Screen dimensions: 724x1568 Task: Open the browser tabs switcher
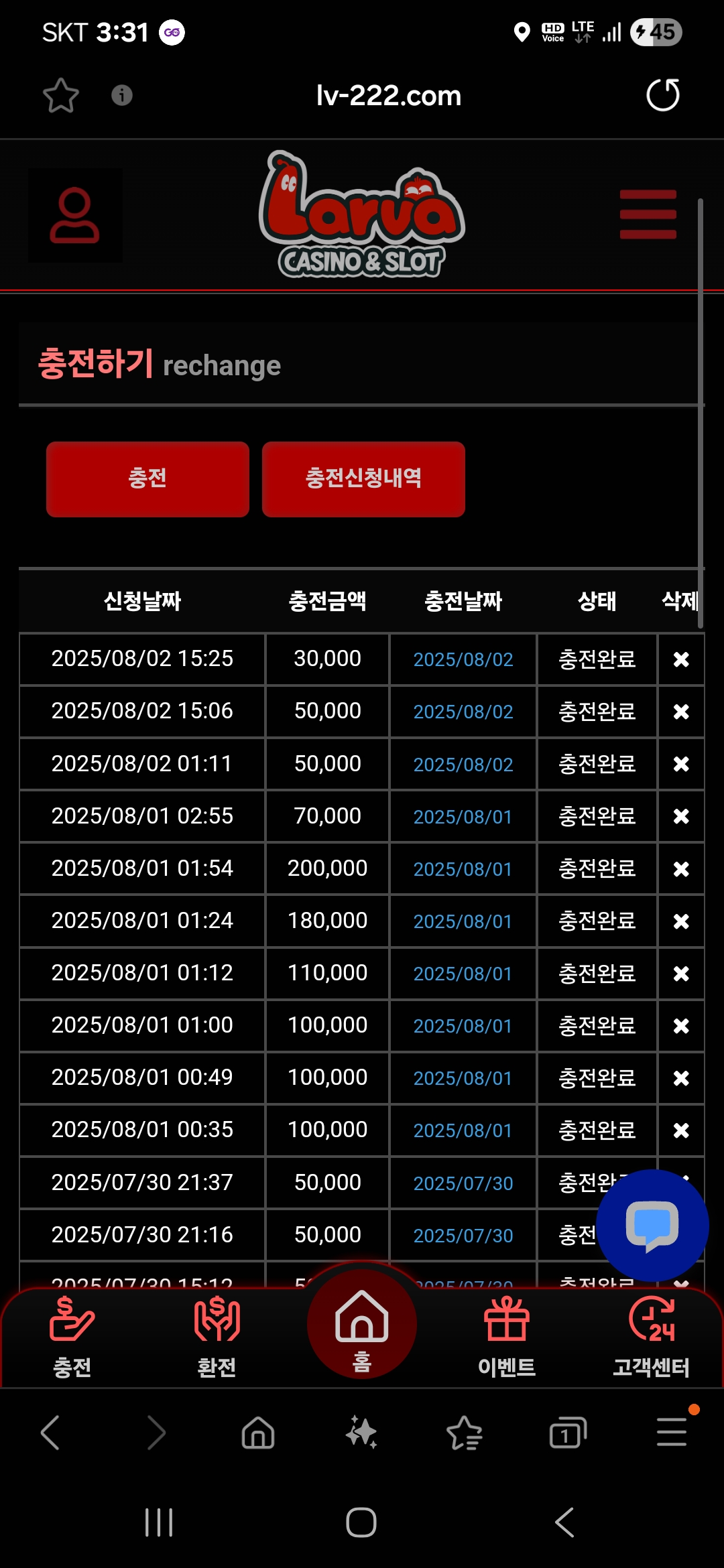click(x=568, y=1433)
